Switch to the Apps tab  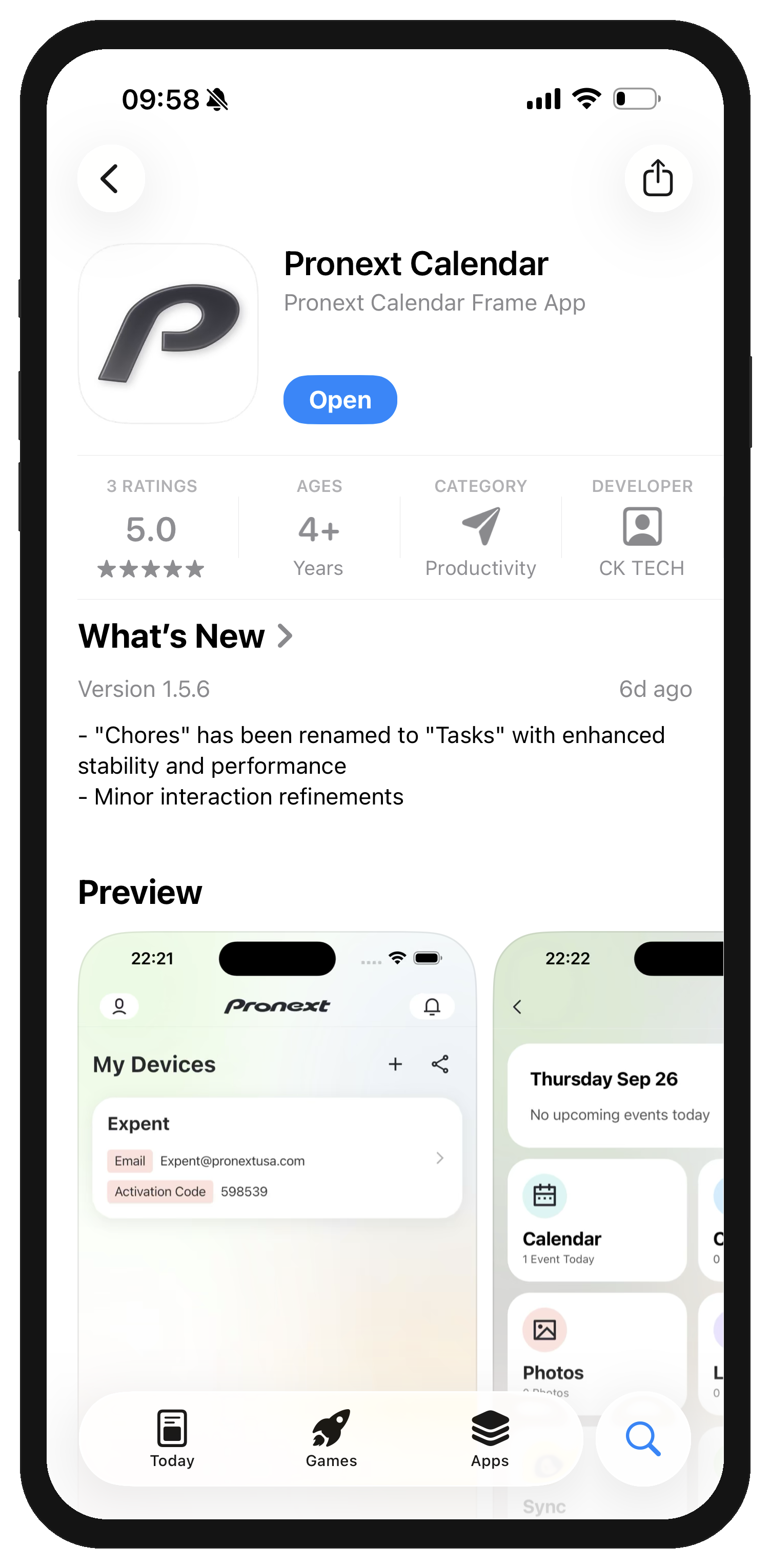point(490,1439)
